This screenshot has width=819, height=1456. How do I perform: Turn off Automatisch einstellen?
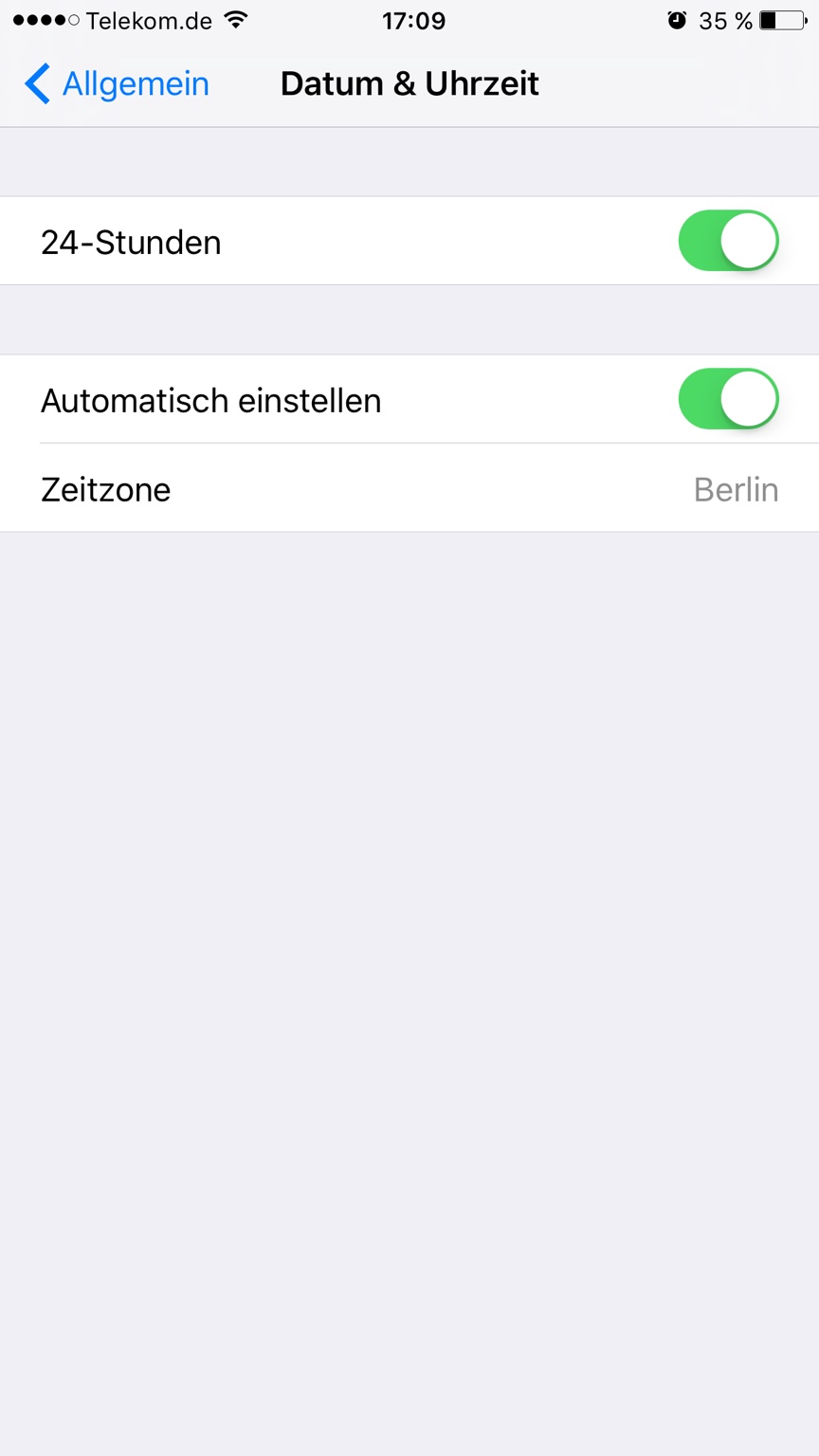pyautogui.click(x=728, y=399)
